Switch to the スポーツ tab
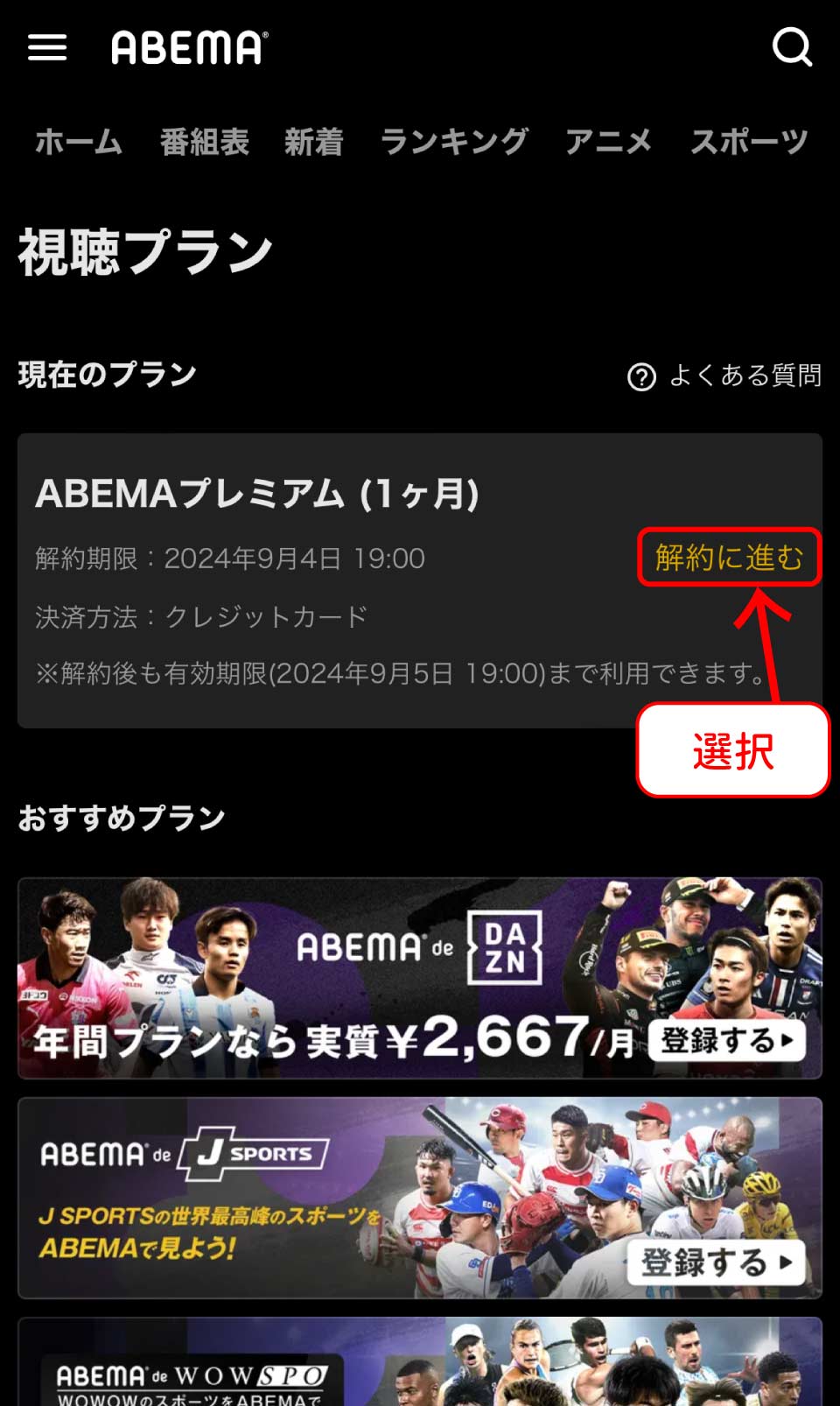Viewport: 840px width, 1406px height. click(749, 142)
